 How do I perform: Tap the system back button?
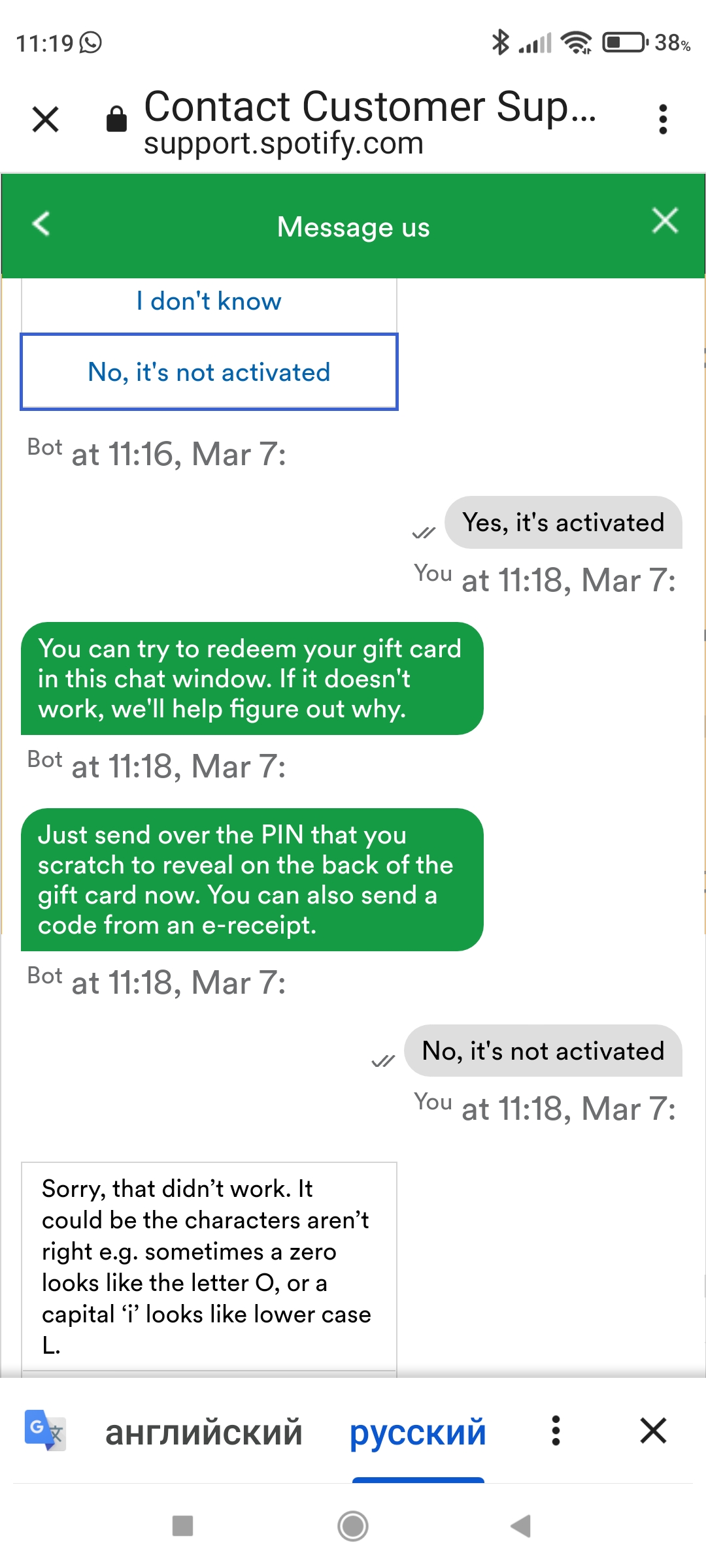click(x=521, y=1526)
